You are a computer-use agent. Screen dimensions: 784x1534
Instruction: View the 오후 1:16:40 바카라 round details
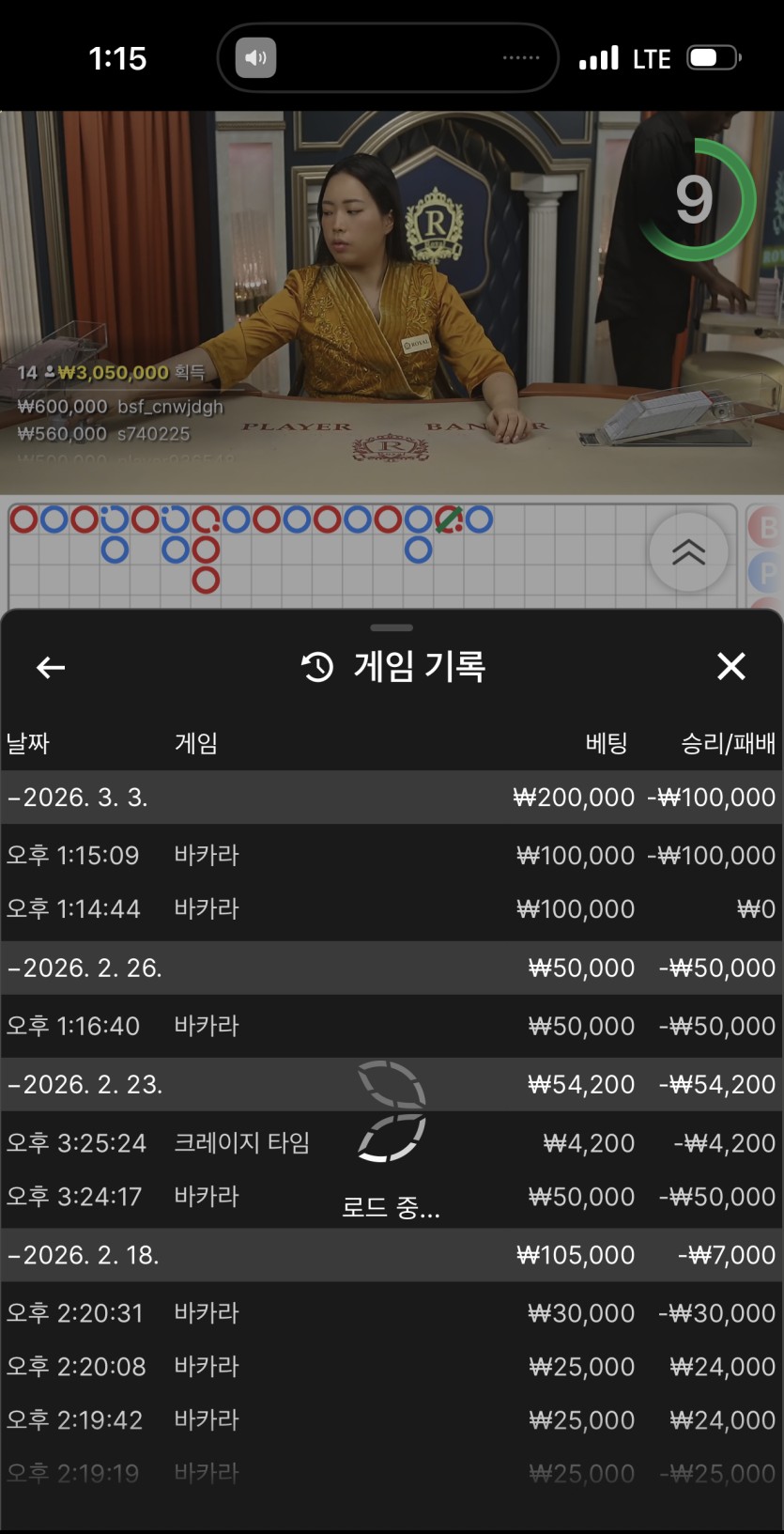pyautogui.click(x=391, y=1026)
